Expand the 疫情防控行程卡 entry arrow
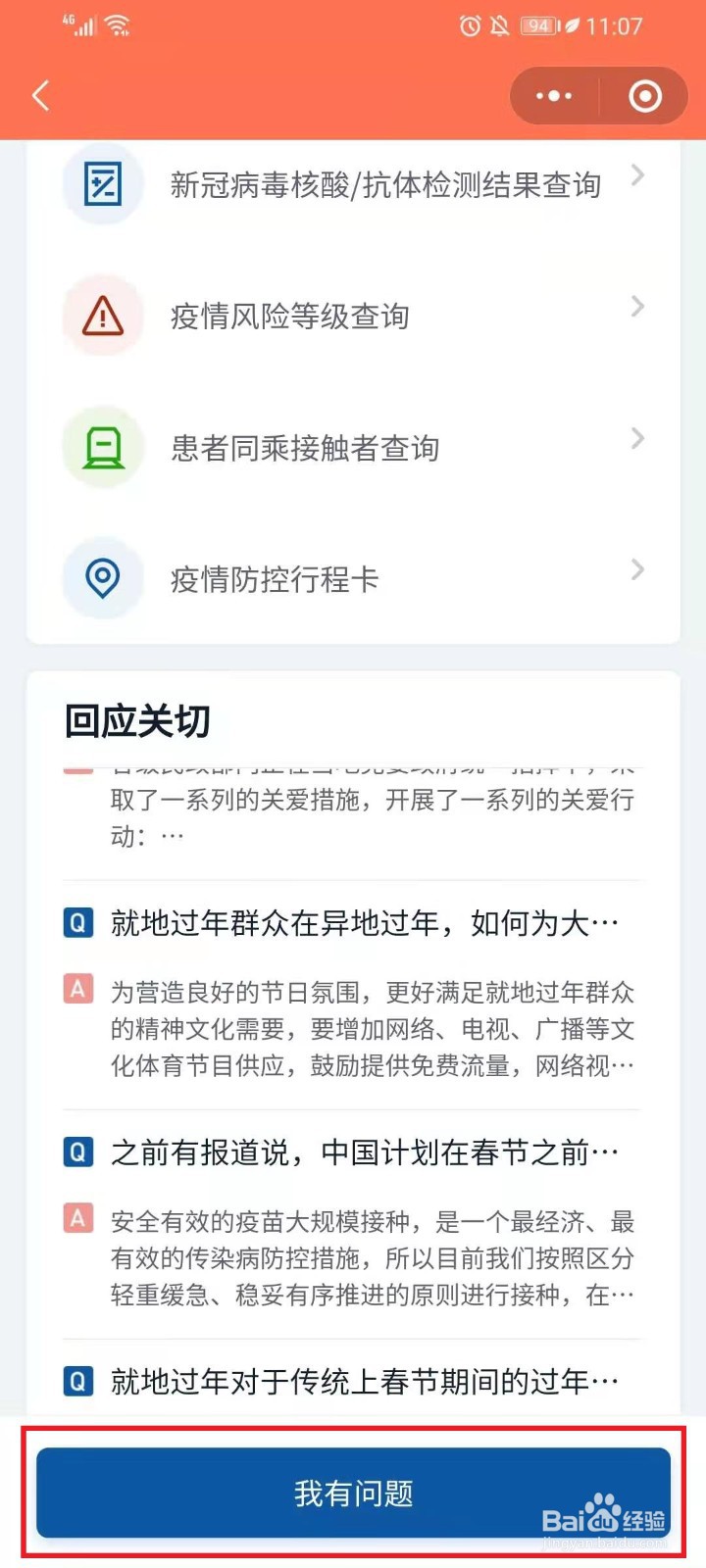The width and height of the screenshot is (706, 1568). point(637,570)
